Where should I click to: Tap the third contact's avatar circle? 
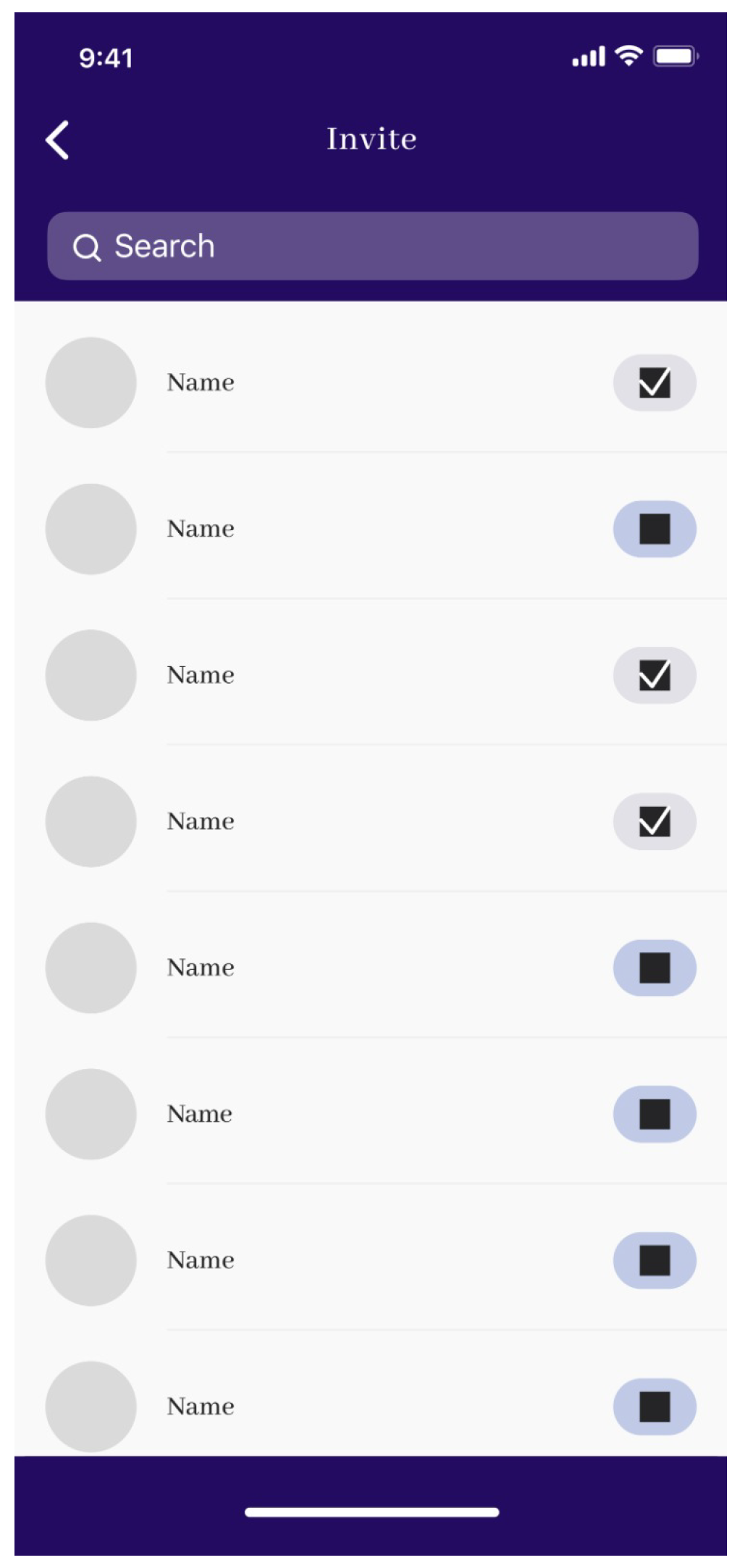(91, 675)
